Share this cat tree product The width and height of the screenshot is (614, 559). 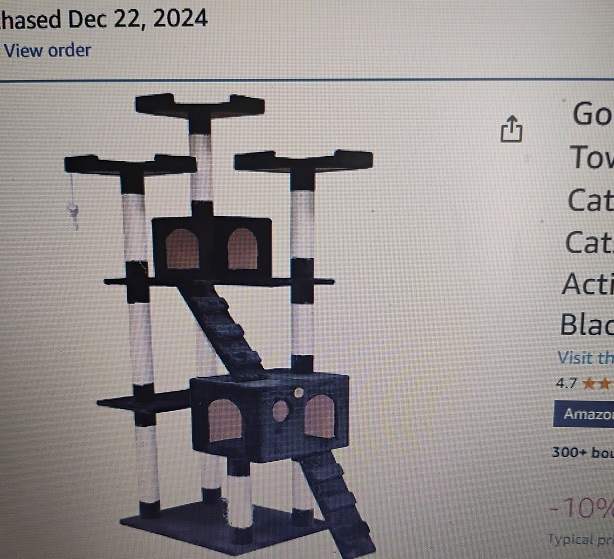click(510, 130)
